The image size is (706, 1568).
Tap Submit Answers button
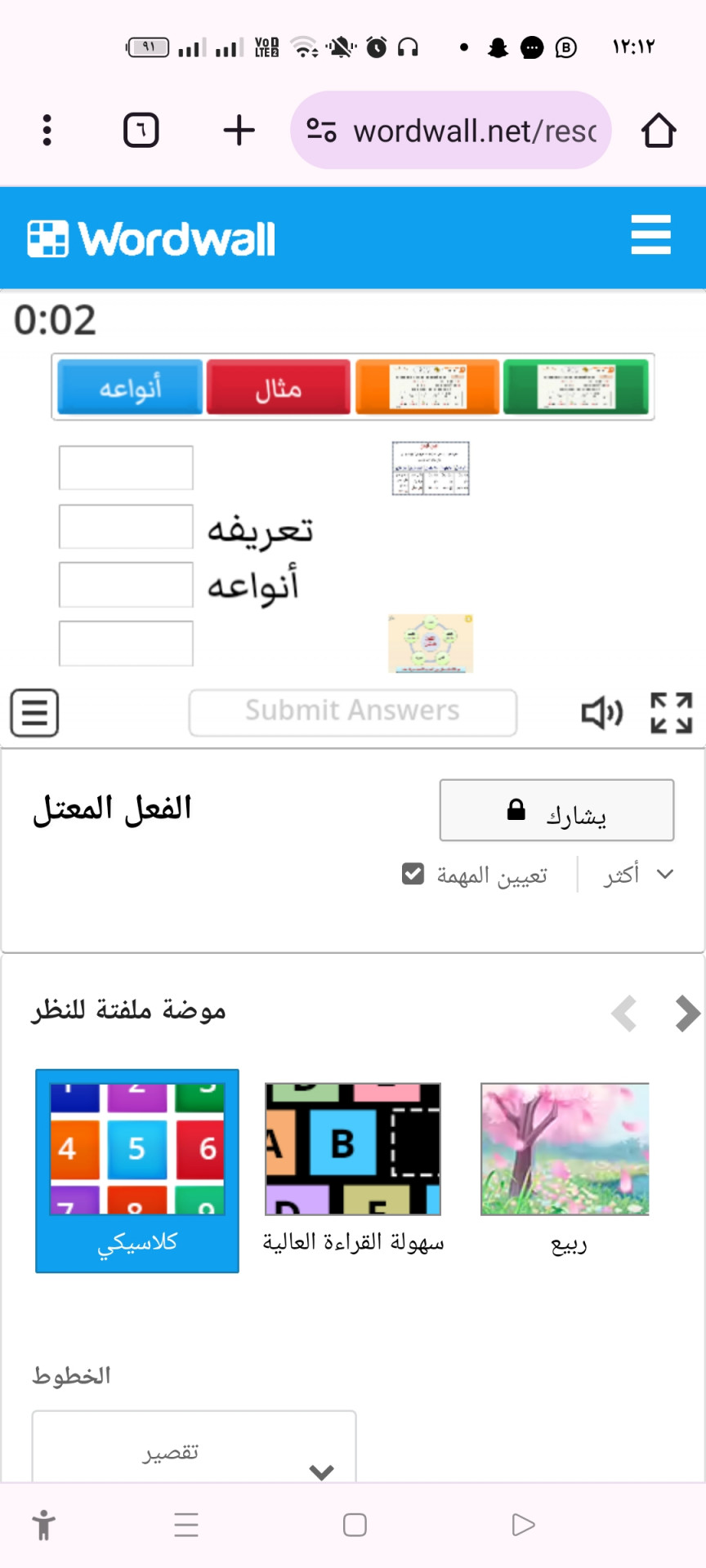click(x=352, y=712)
